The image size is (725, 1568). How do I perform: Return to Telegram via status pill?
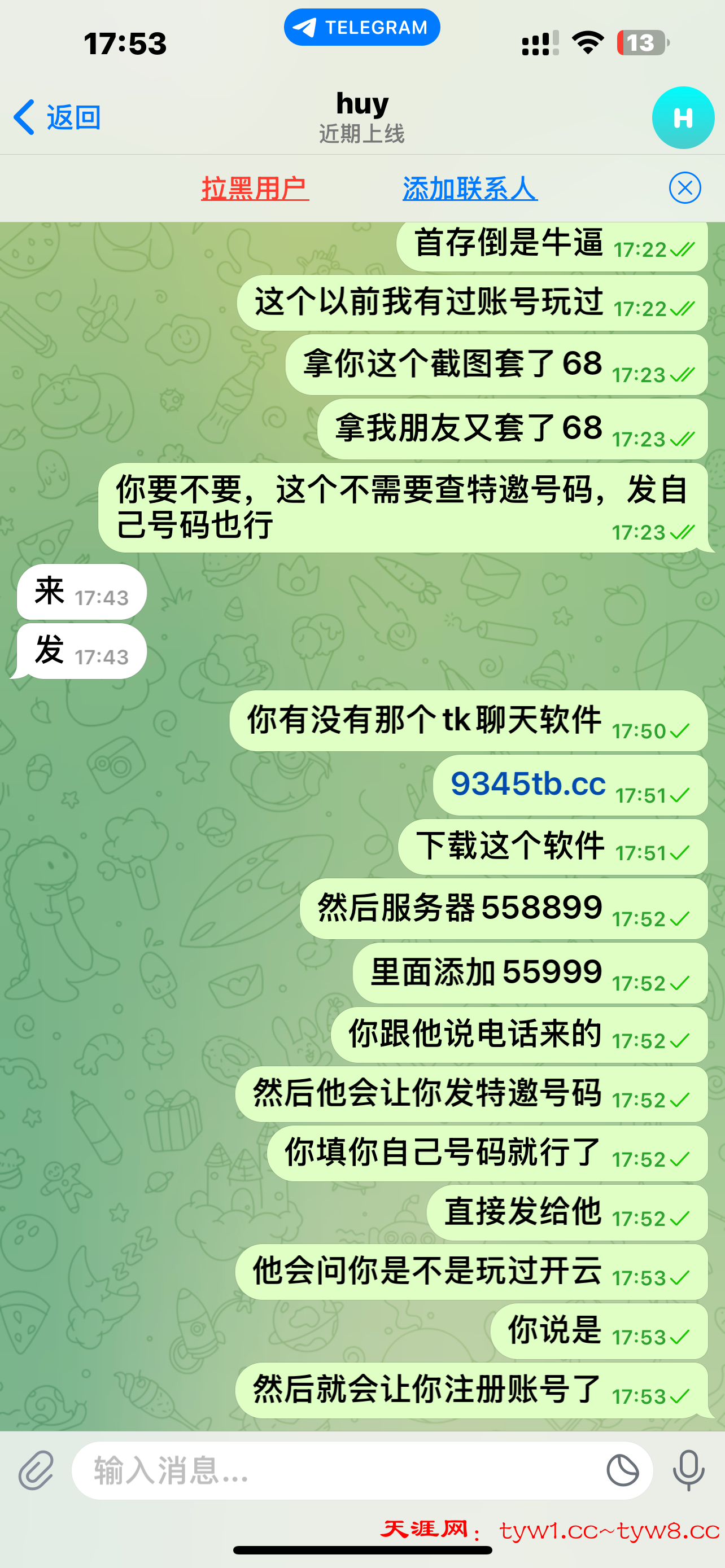362,28
